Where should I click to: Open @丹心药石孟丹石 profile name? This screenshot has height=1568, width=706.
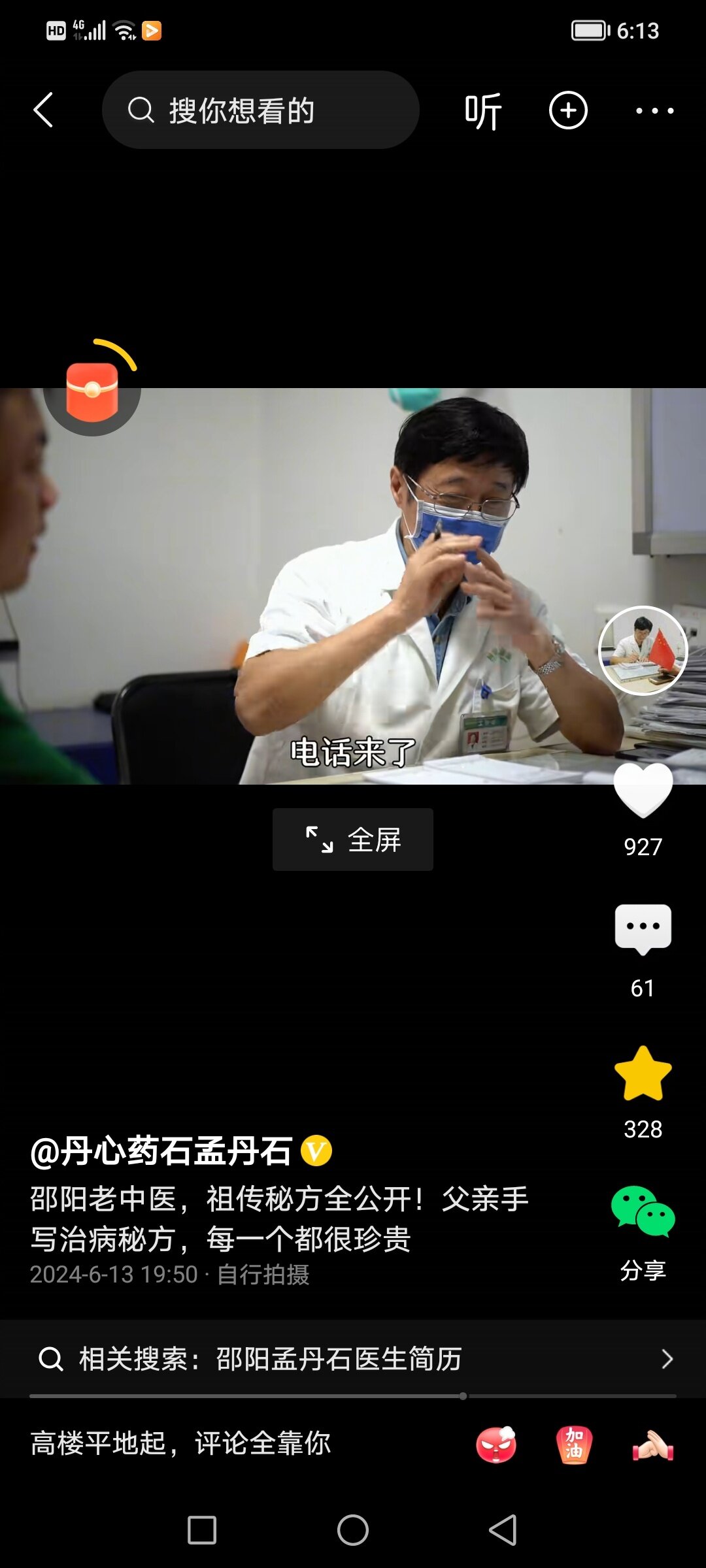point(161,1151)
